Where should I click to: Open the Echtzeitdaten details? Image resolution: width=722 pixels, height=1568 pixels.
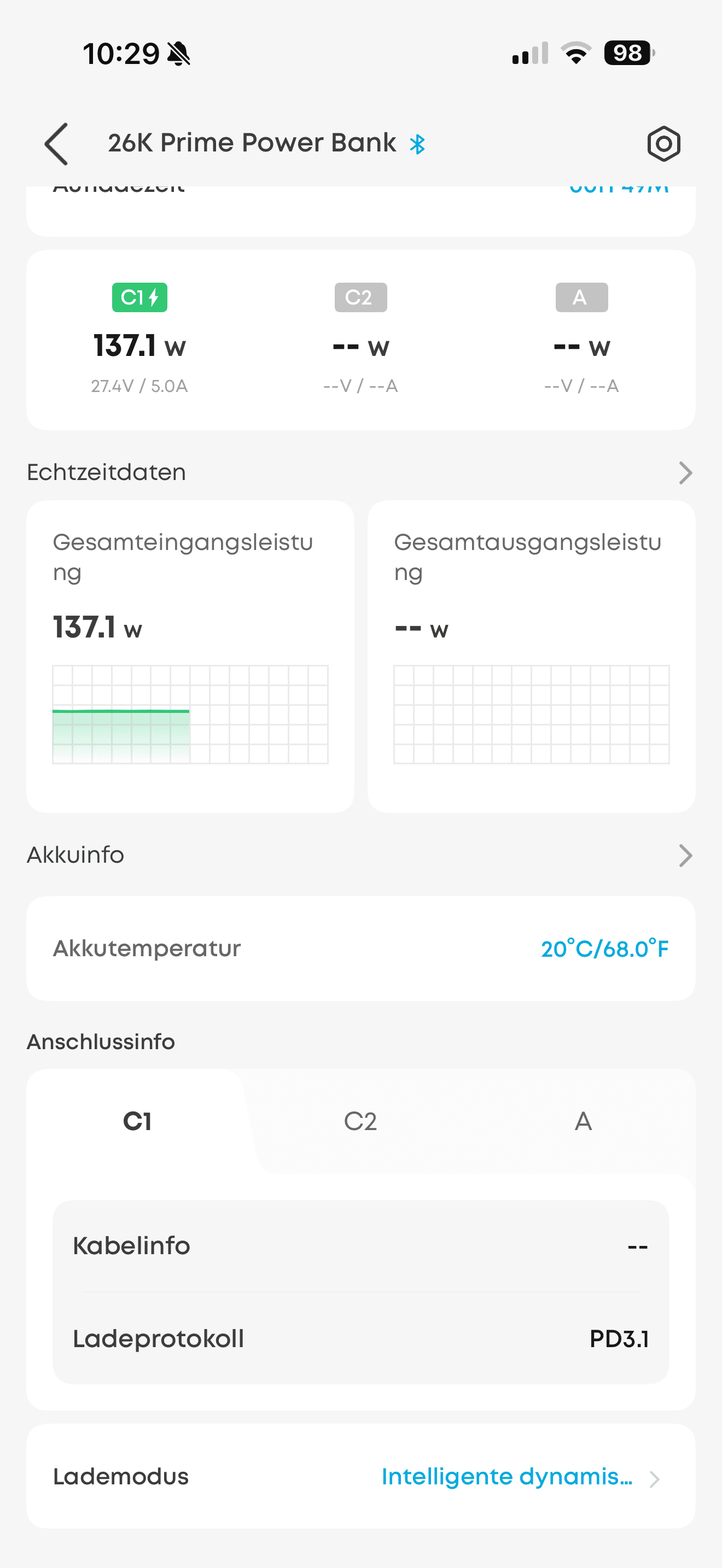click(685, 473)
